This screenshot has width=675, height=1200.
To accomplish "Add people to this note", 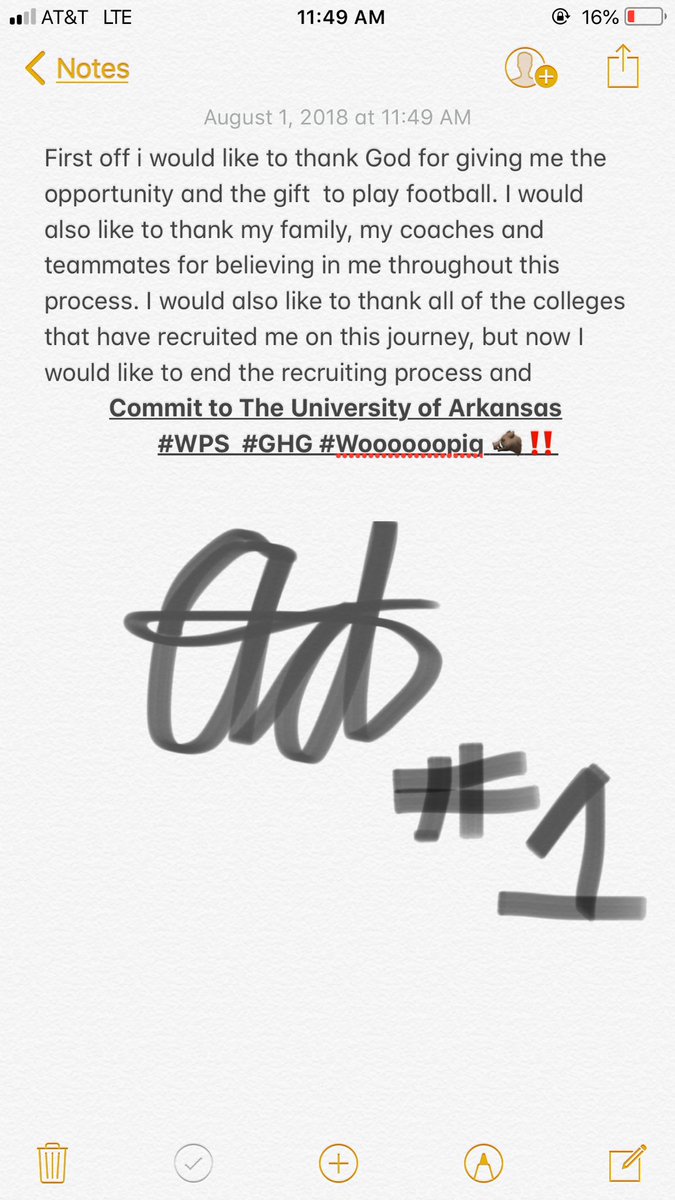I will click(530, 69).
